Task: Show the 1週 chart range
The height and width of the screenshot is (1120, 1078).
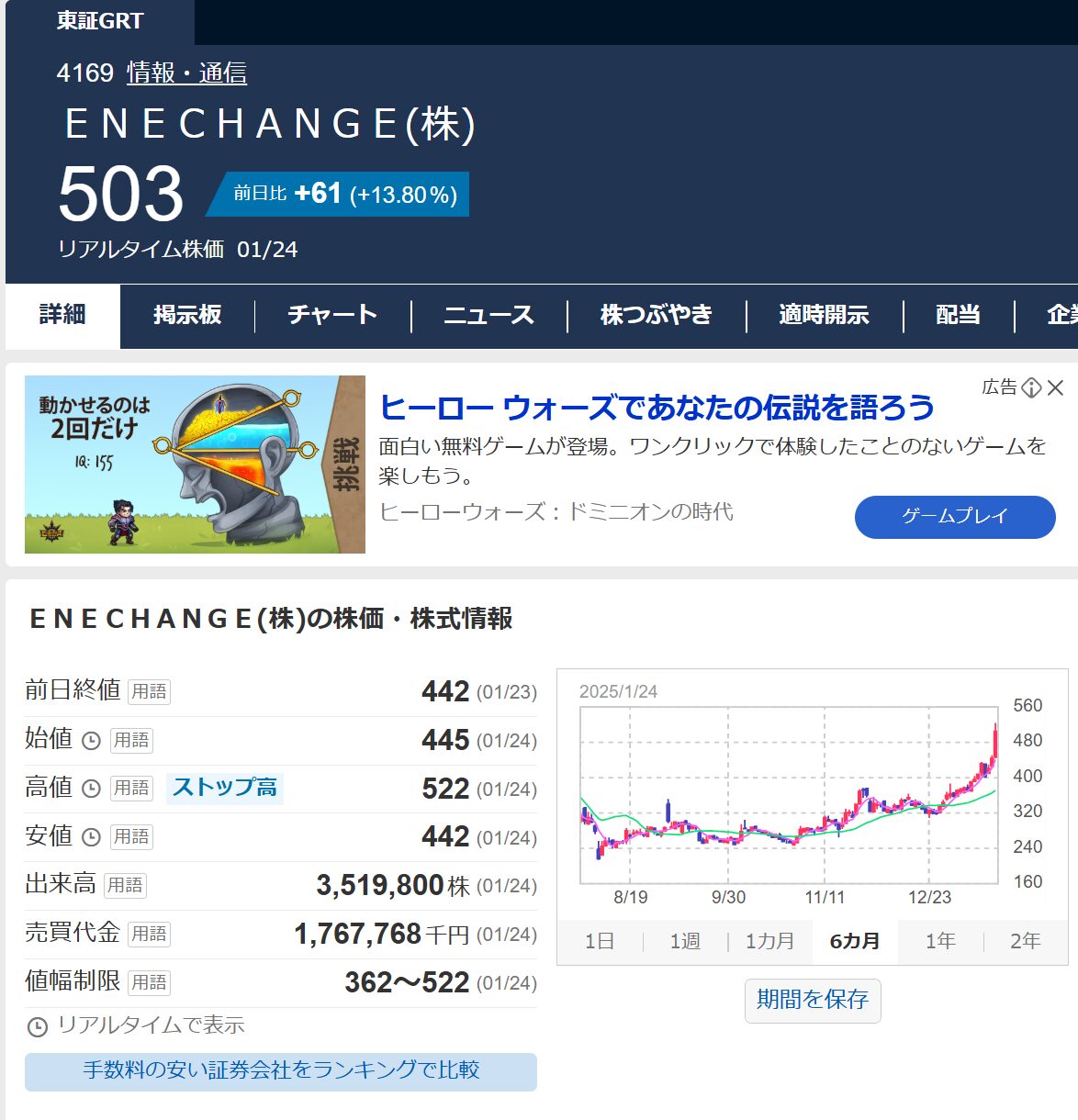Action: [x=685, y=941]
